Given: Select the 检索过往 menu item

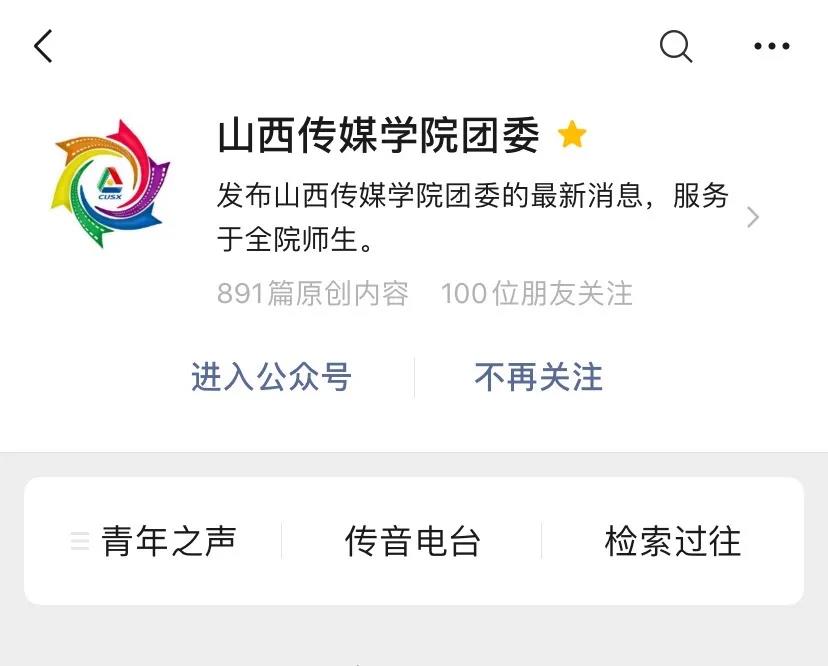Looking at the screenshot, I should pyautogui.click(x=672, y=541).
